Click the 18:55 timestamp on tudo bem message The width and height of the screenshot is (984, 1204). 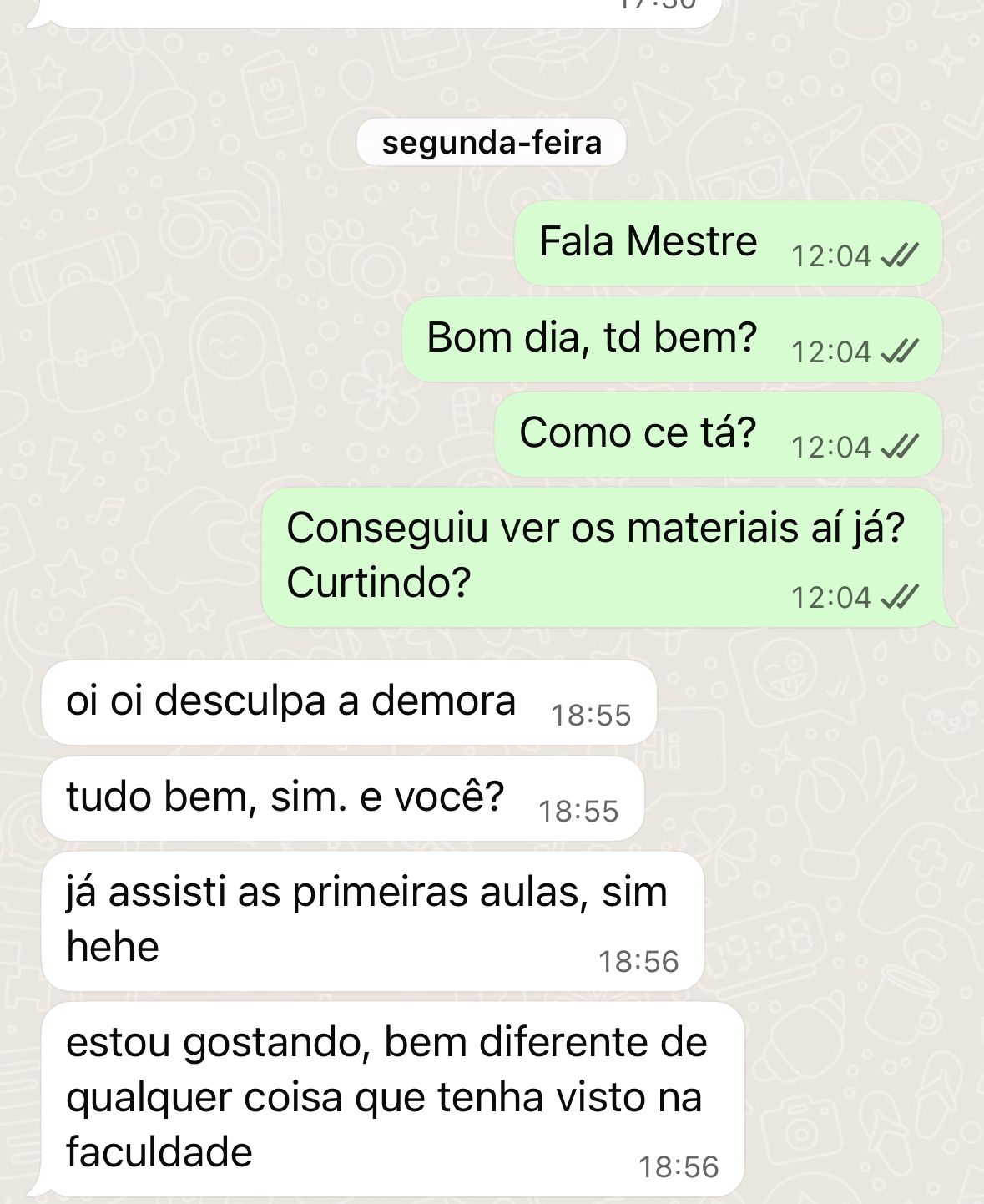coord(580,810)
